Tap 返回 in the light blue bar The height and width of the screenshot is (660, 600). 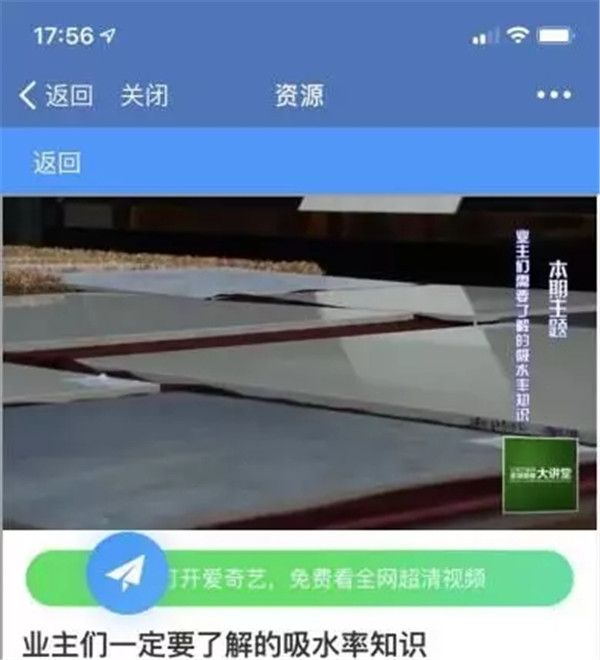[x=57, y=162]
